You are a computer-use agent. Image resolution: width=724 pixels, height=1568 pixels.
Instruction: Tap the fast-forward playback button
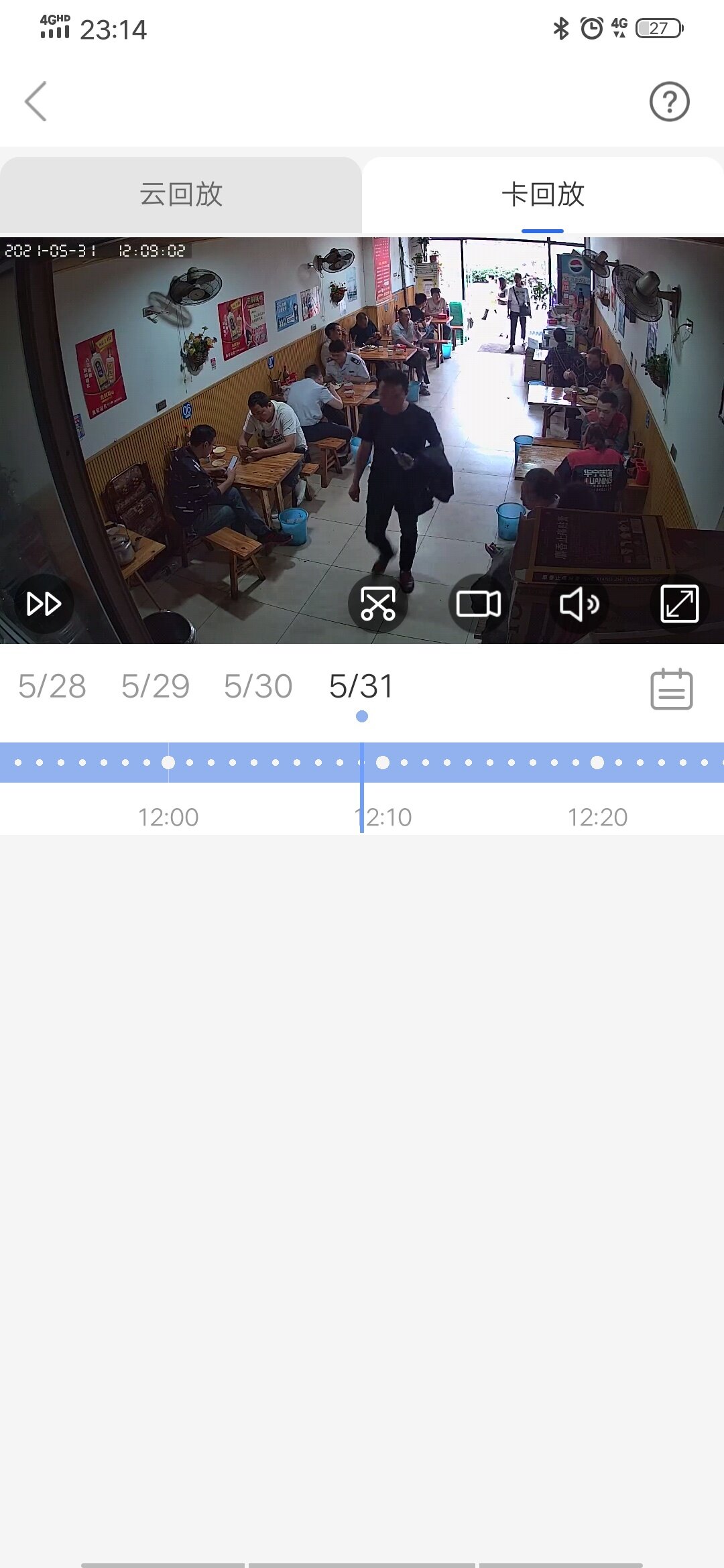click(44, 604)
